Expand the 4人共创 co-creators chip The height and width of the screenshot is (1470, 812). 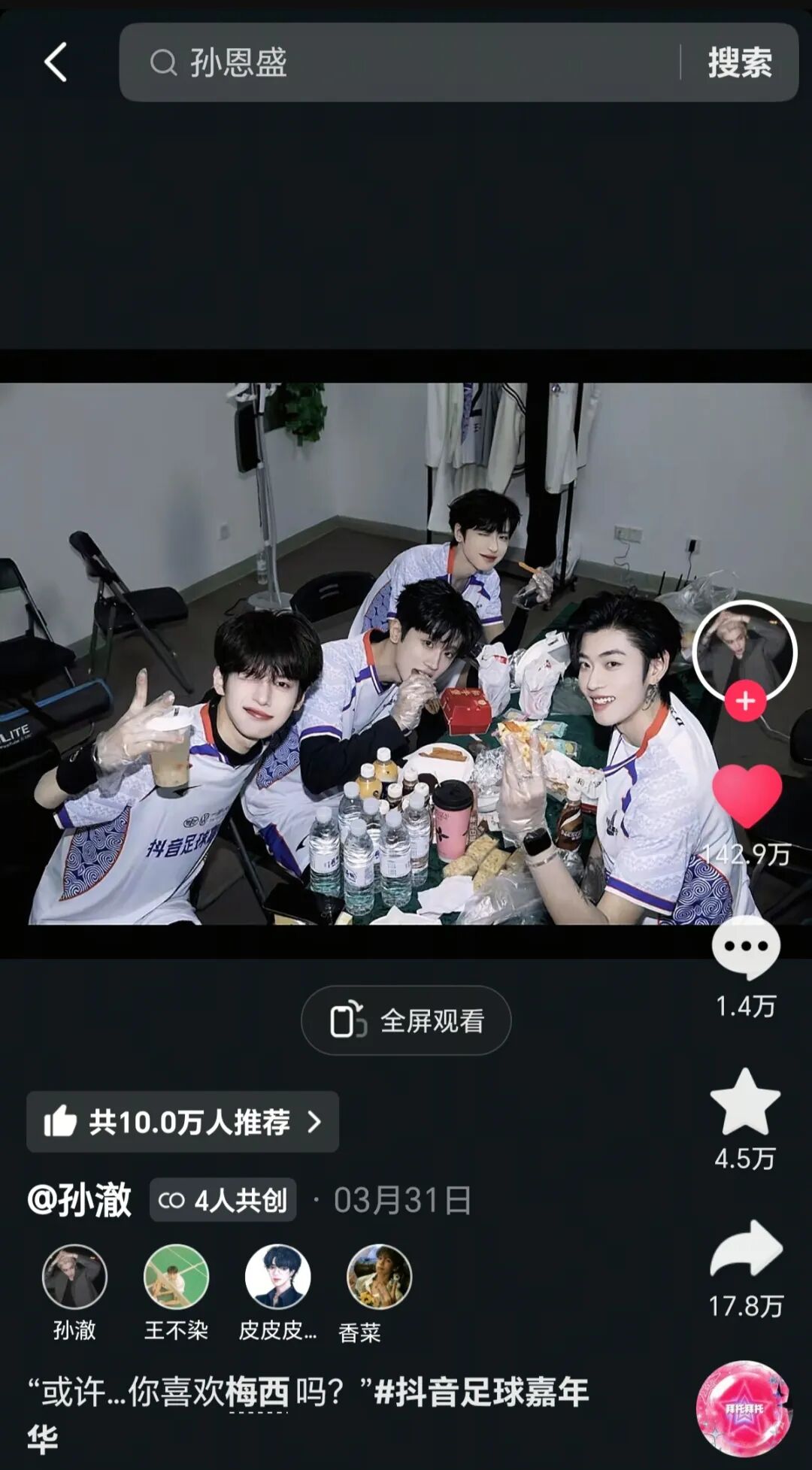point(223,1200)
